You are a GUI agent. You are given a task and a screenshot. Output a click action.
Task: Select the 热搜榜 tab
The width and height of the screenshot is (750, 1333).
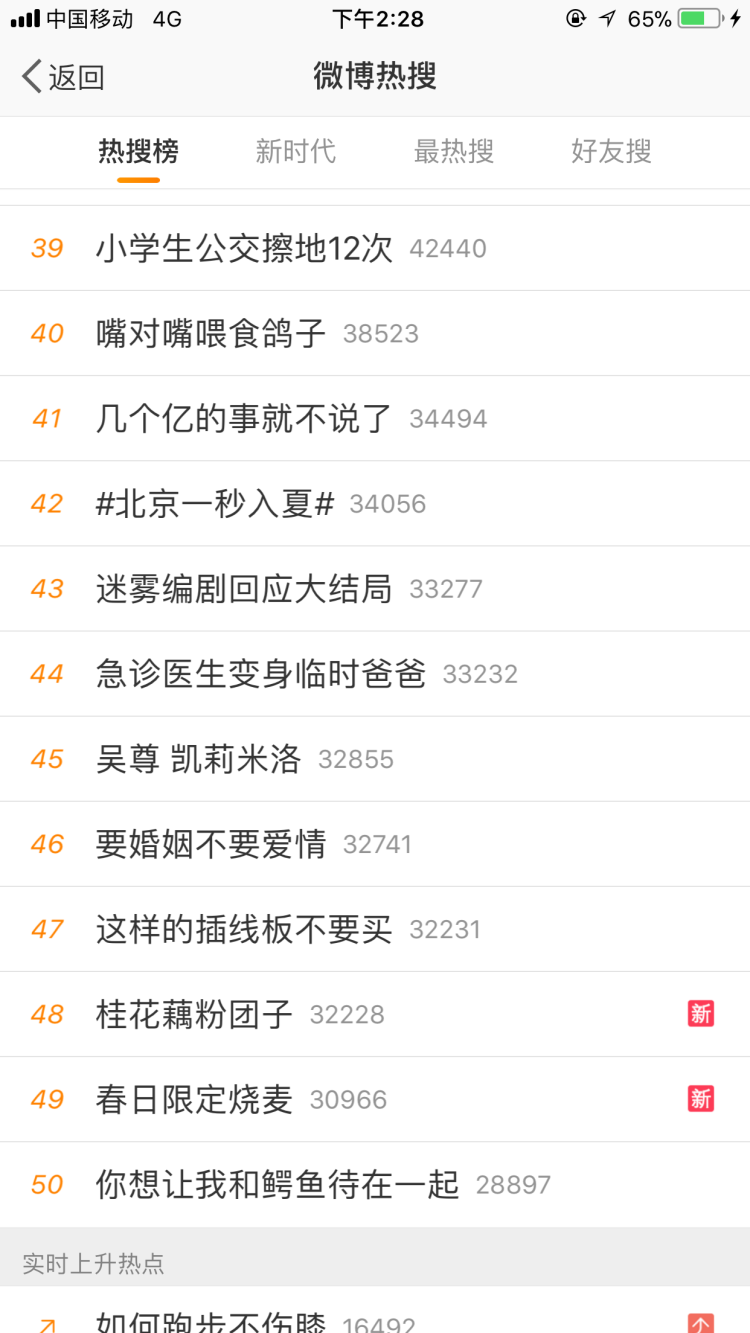coord(138,151)
